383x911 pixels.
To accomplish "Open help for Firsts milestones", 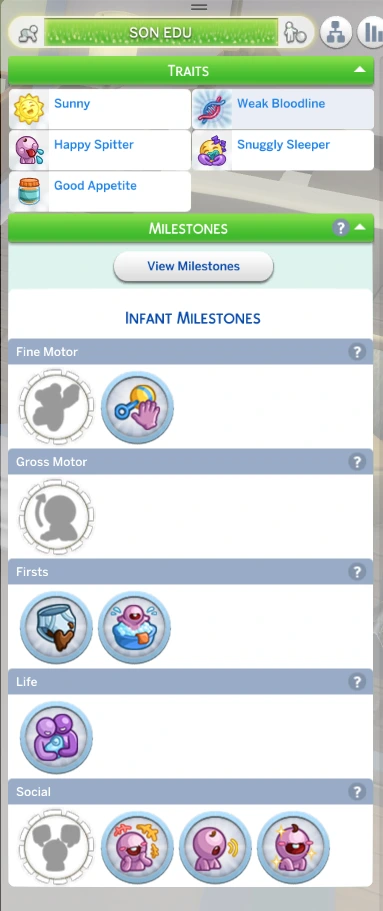I will [x=357, y=572].
